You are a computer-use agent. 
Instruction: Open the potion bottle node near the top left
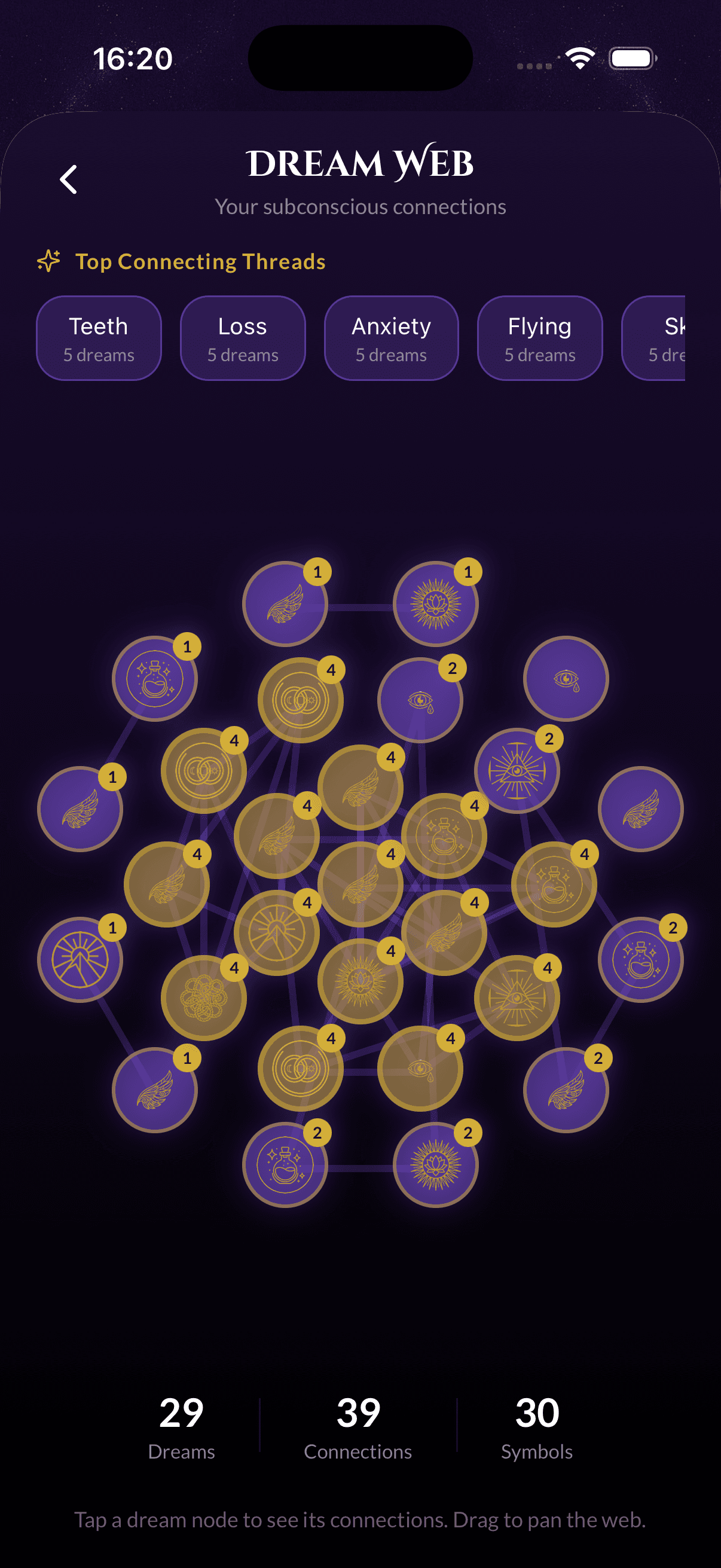[x=155, y=680]
